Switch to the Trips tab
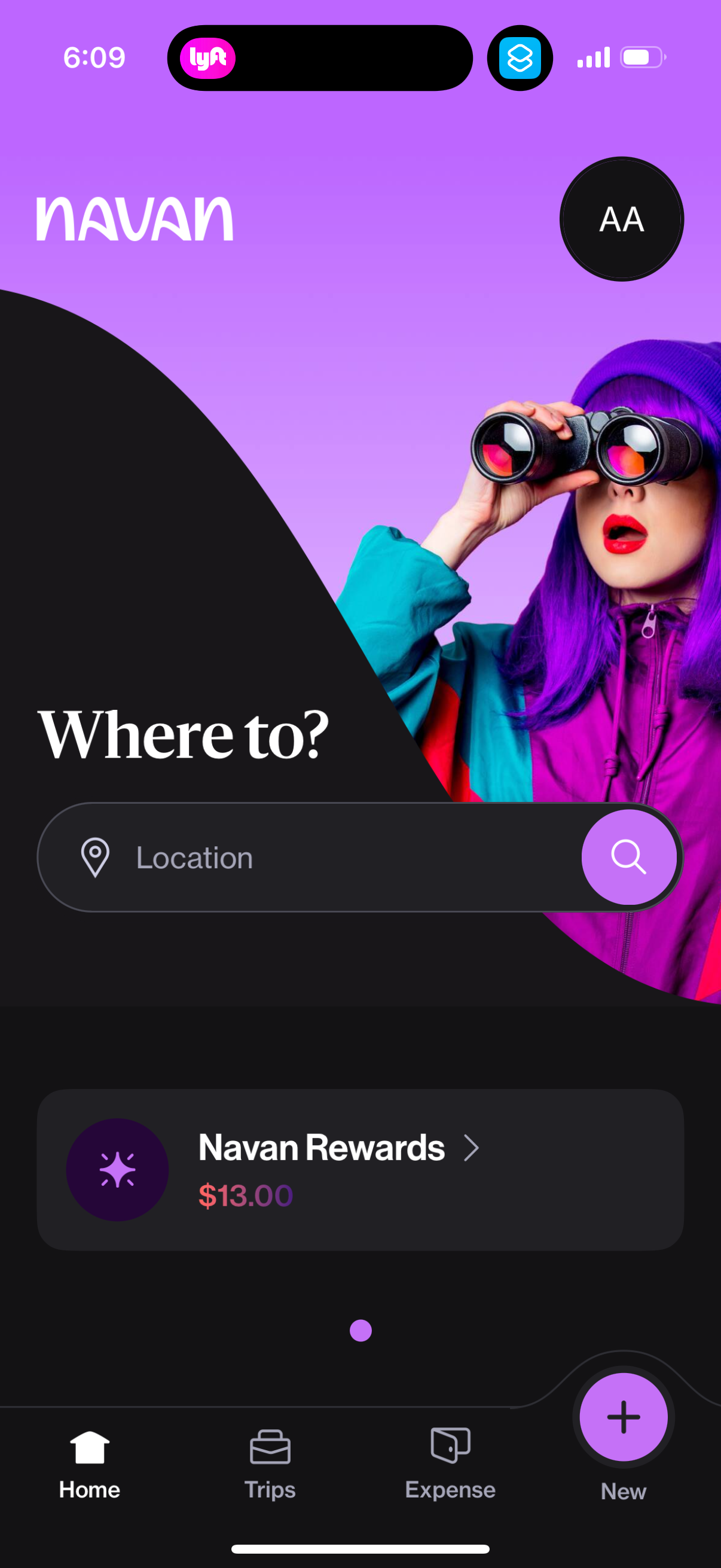Viewport: 721px width, 1568px height. [270, 1465]
